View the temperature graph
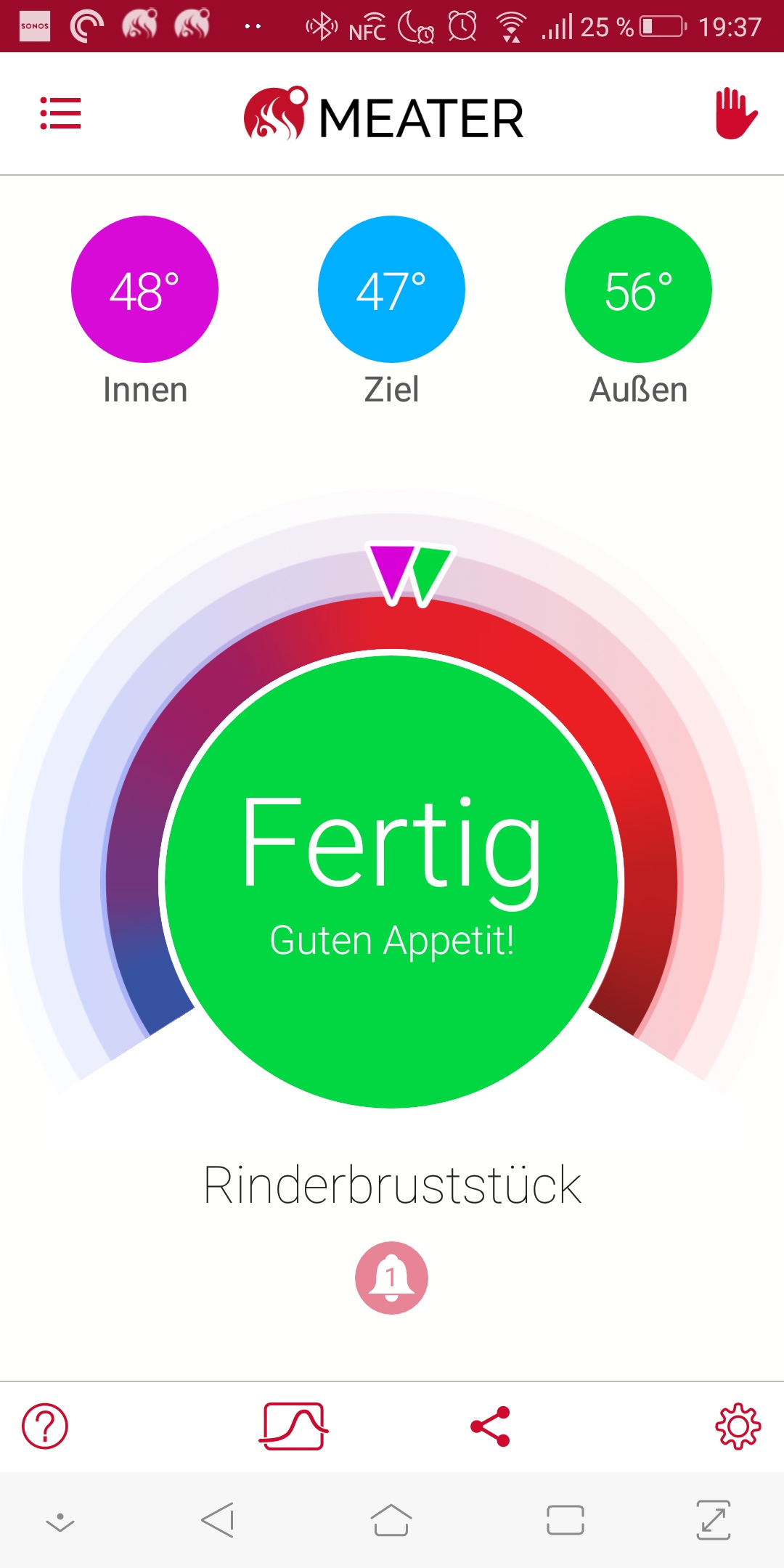Image resolution: width=784 pixels, height=1568 pixels. [x=293, y=1426]
